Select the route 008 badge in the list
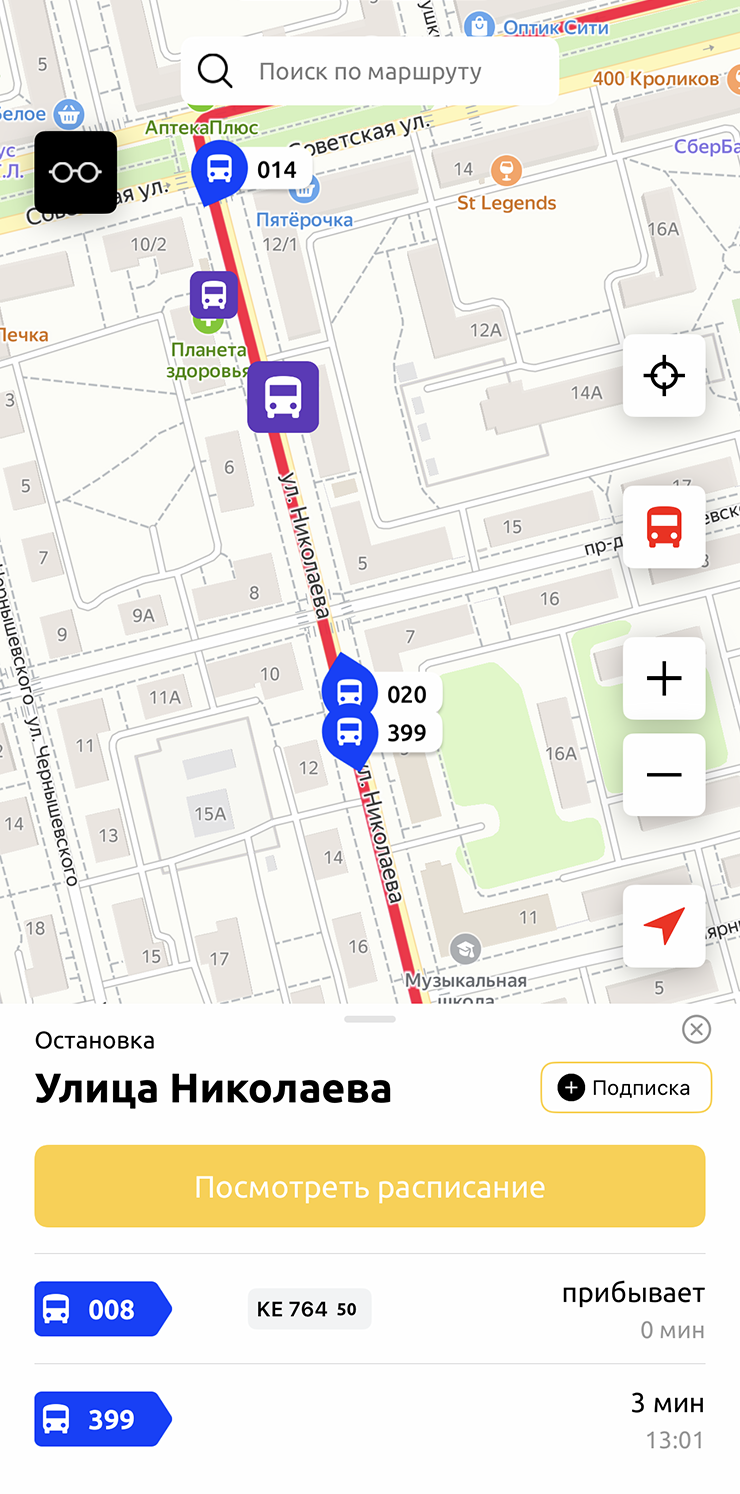 pos(100,1308)
